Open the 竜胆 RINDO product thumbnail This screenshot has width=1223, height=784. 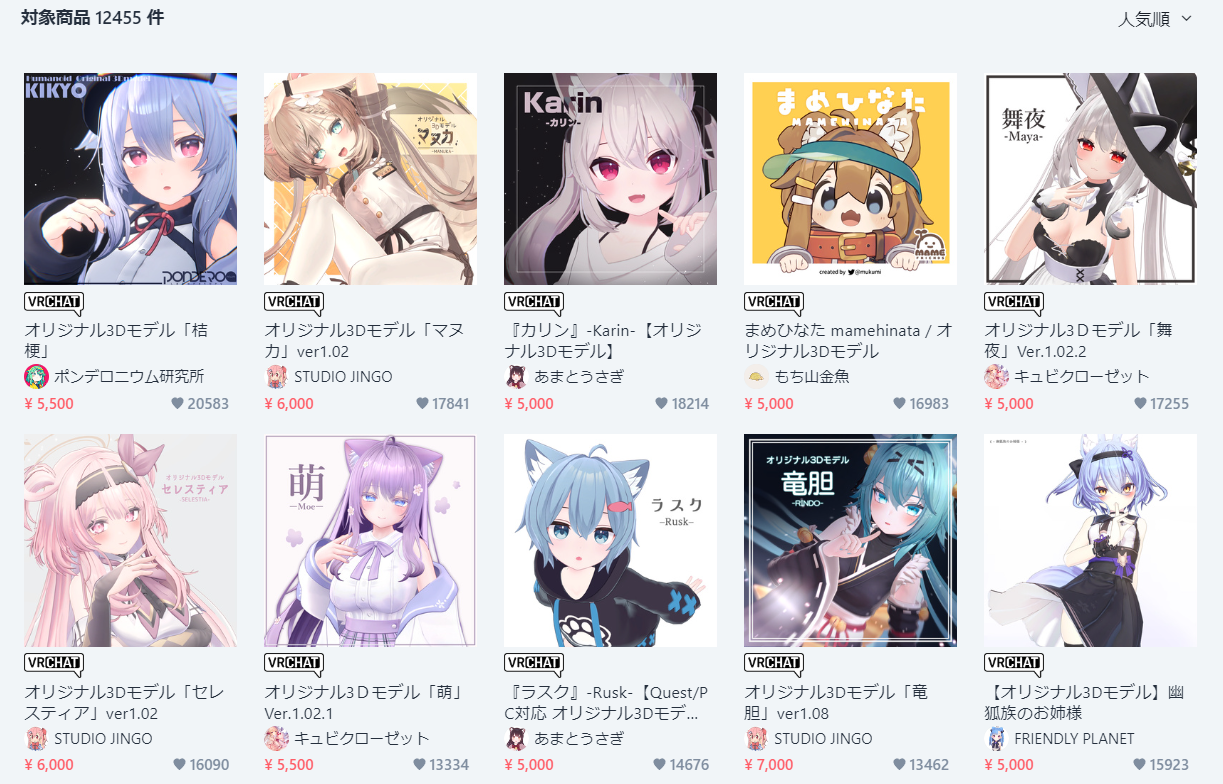pos(850,540)
